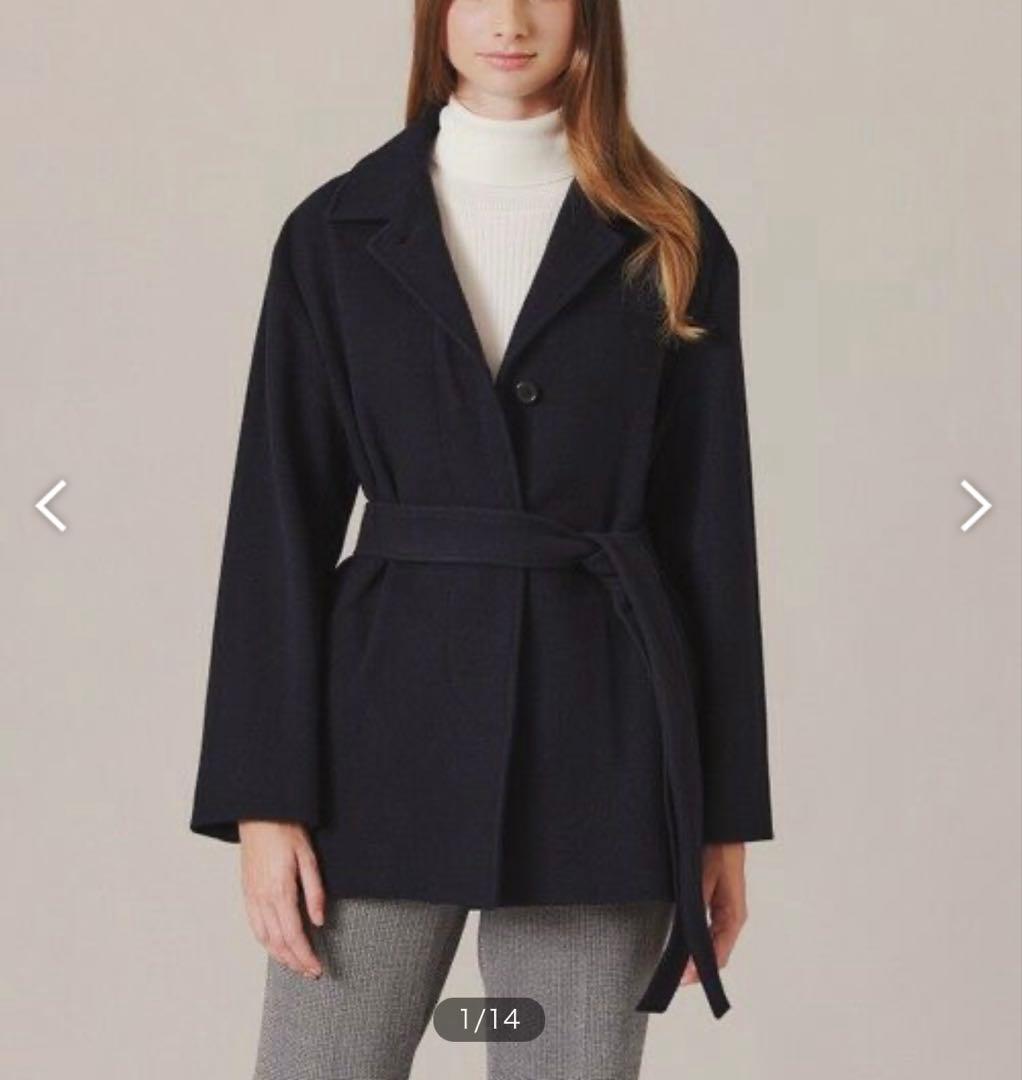Tap the forward arrow on the right edge
Screen dimensions: 1022x1080
[973, 506]
